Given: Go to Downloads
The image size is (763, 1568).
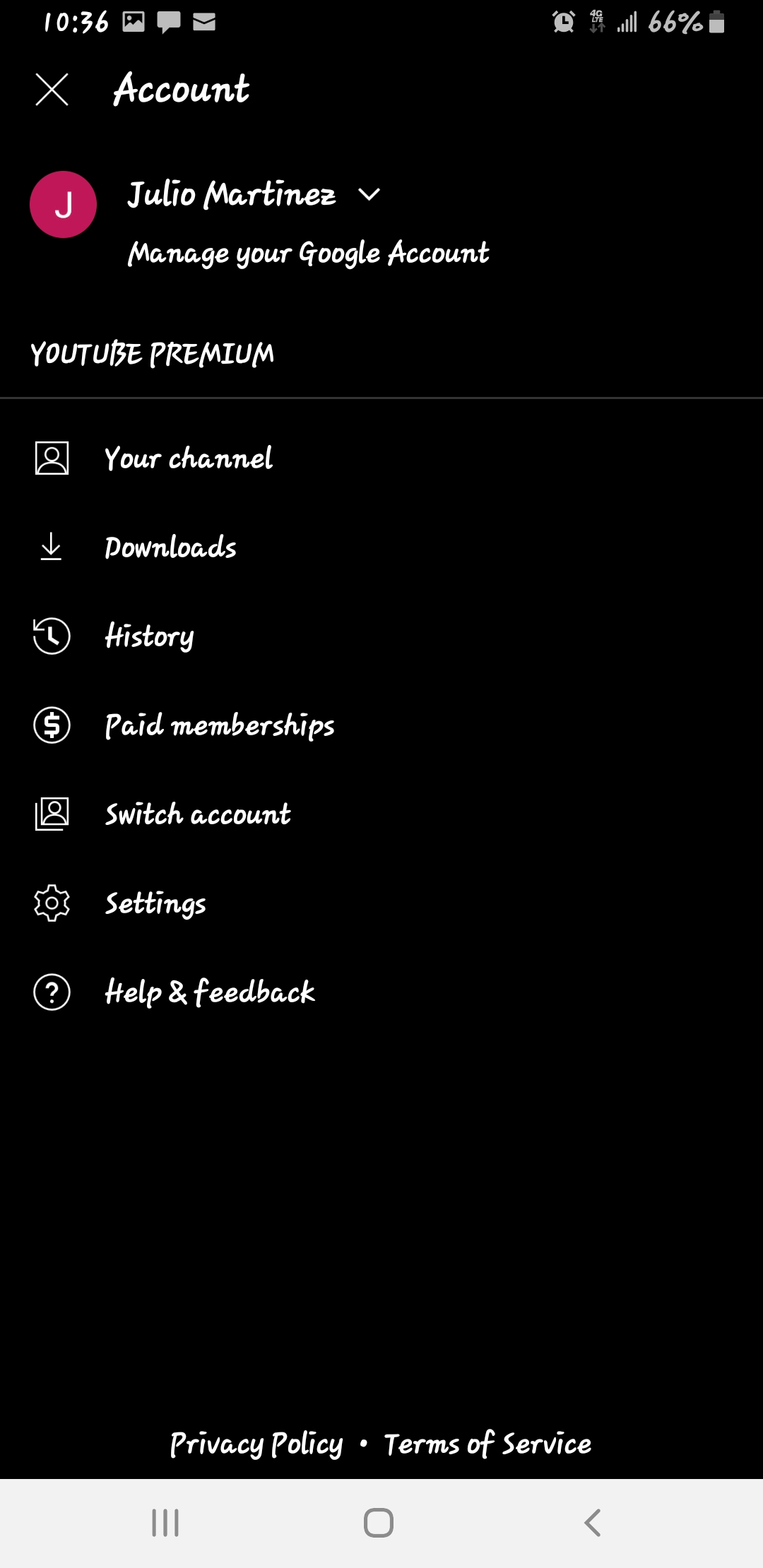Looking at the screenshot, I should point(170,547).
